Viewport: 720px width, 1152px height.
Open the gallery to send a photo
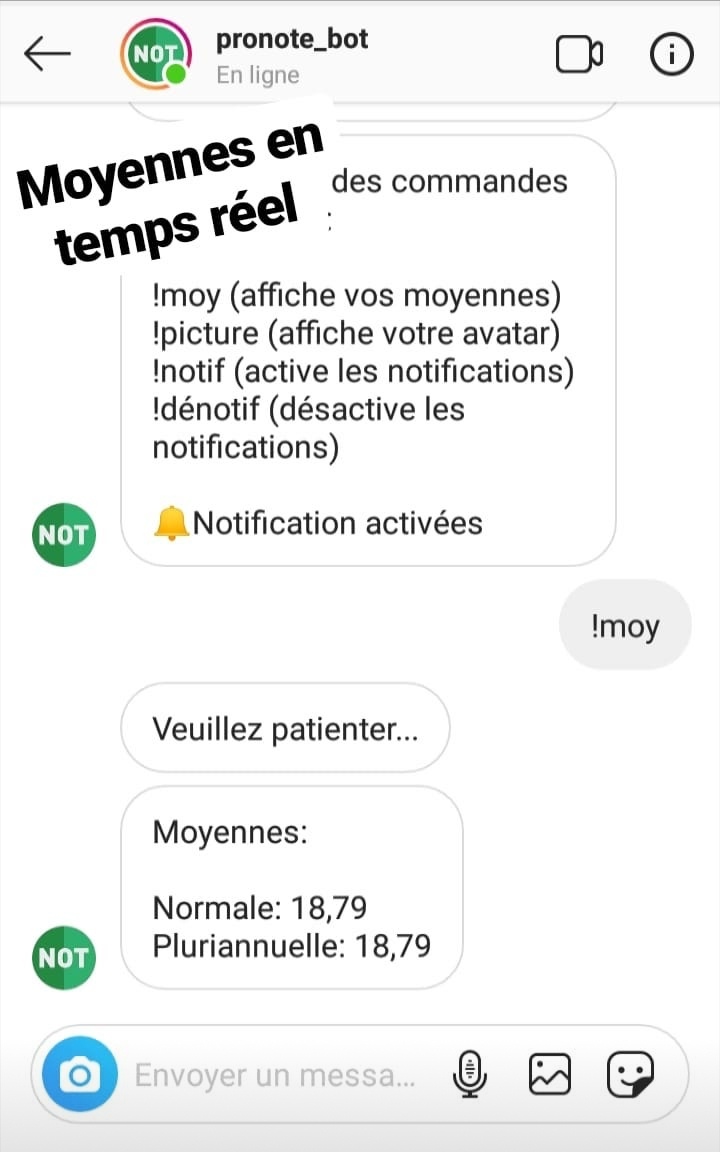pyautogui.click(x=549, y=1076)
